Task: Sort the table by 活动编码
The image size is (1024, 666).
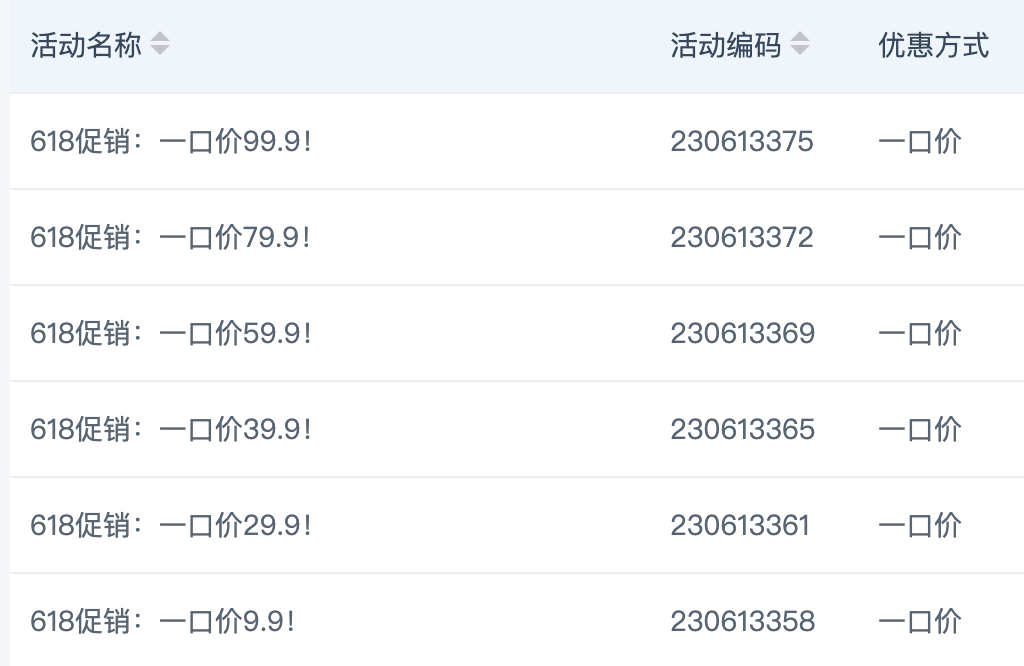Action: tap(800, 44)
